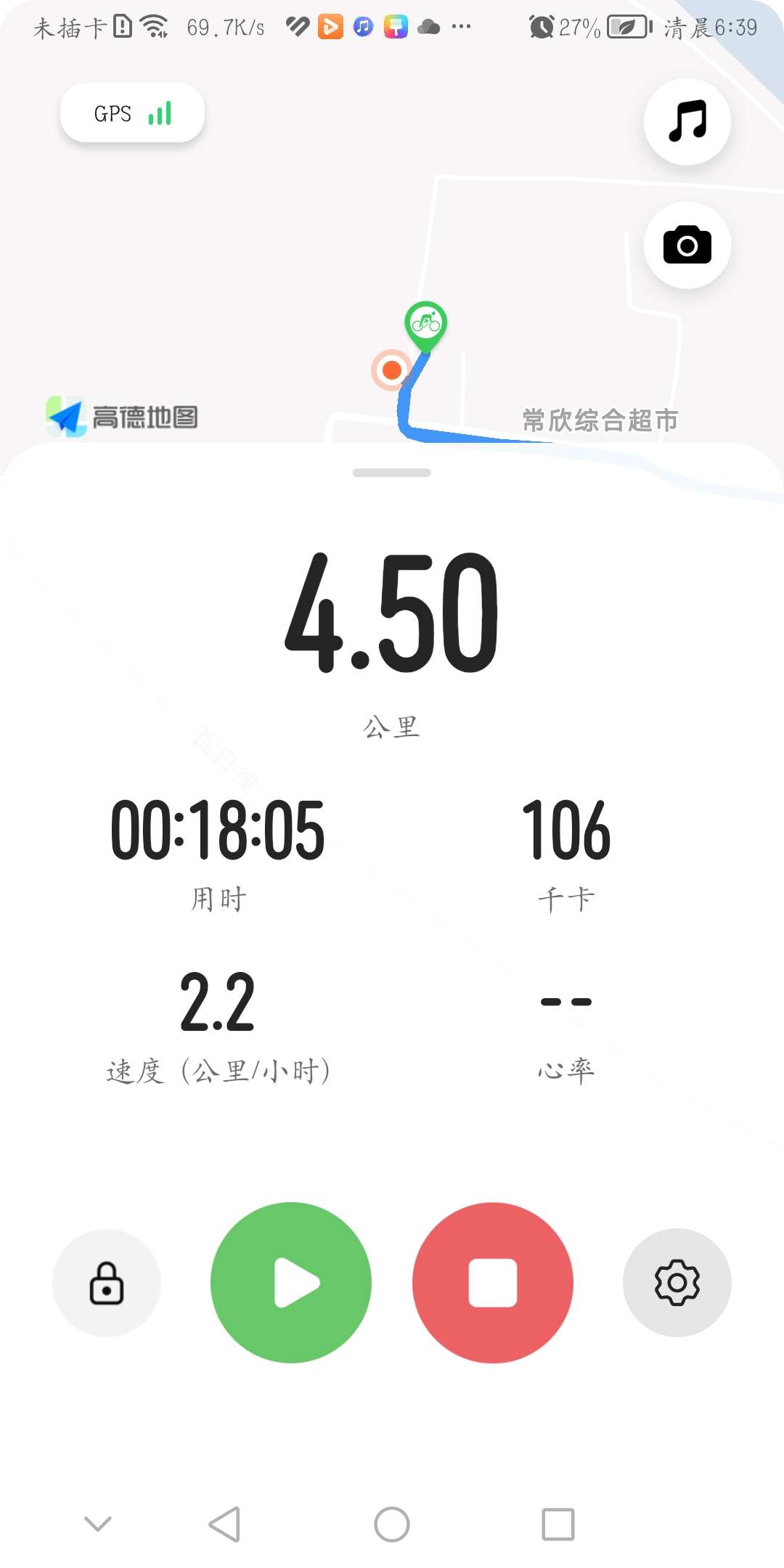The height and width of the screenshot is (1568, 784).
Task: Stop the workout with red stop button
Action: [x=493, y=1282]
